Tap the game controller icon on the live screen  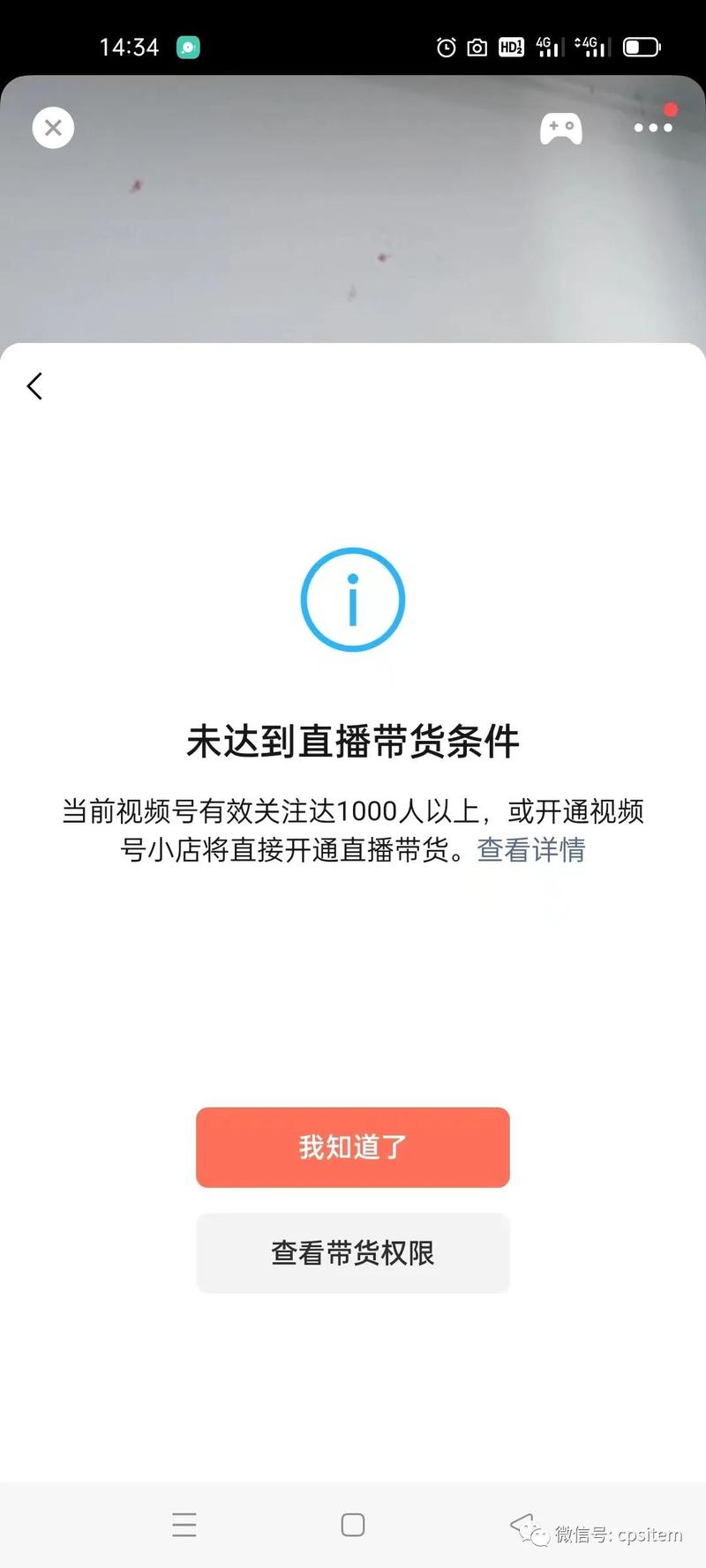pyautogui.click(x=561, y=128)
